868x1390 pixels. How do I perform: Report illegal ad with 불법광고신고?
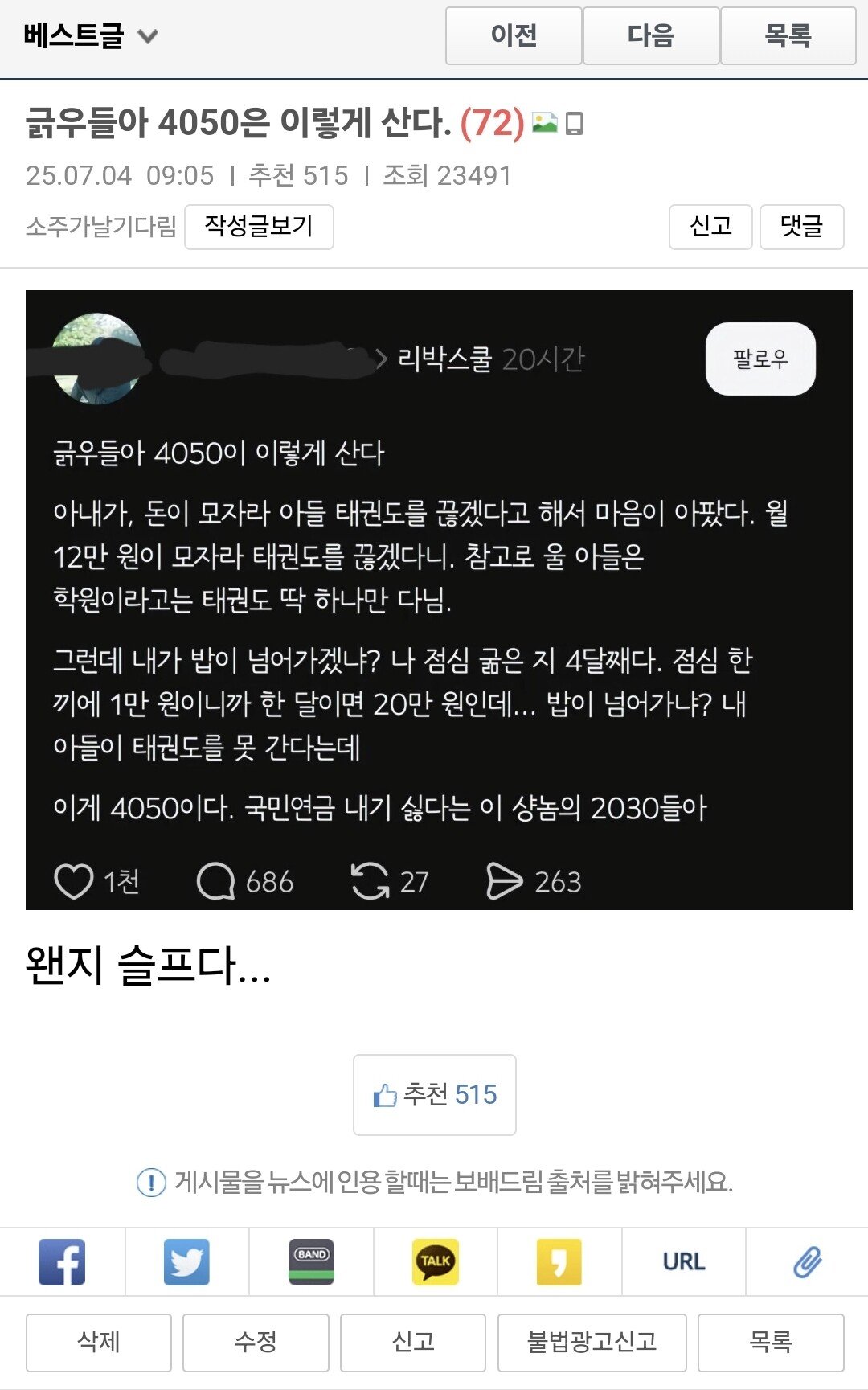(592, 1342)
